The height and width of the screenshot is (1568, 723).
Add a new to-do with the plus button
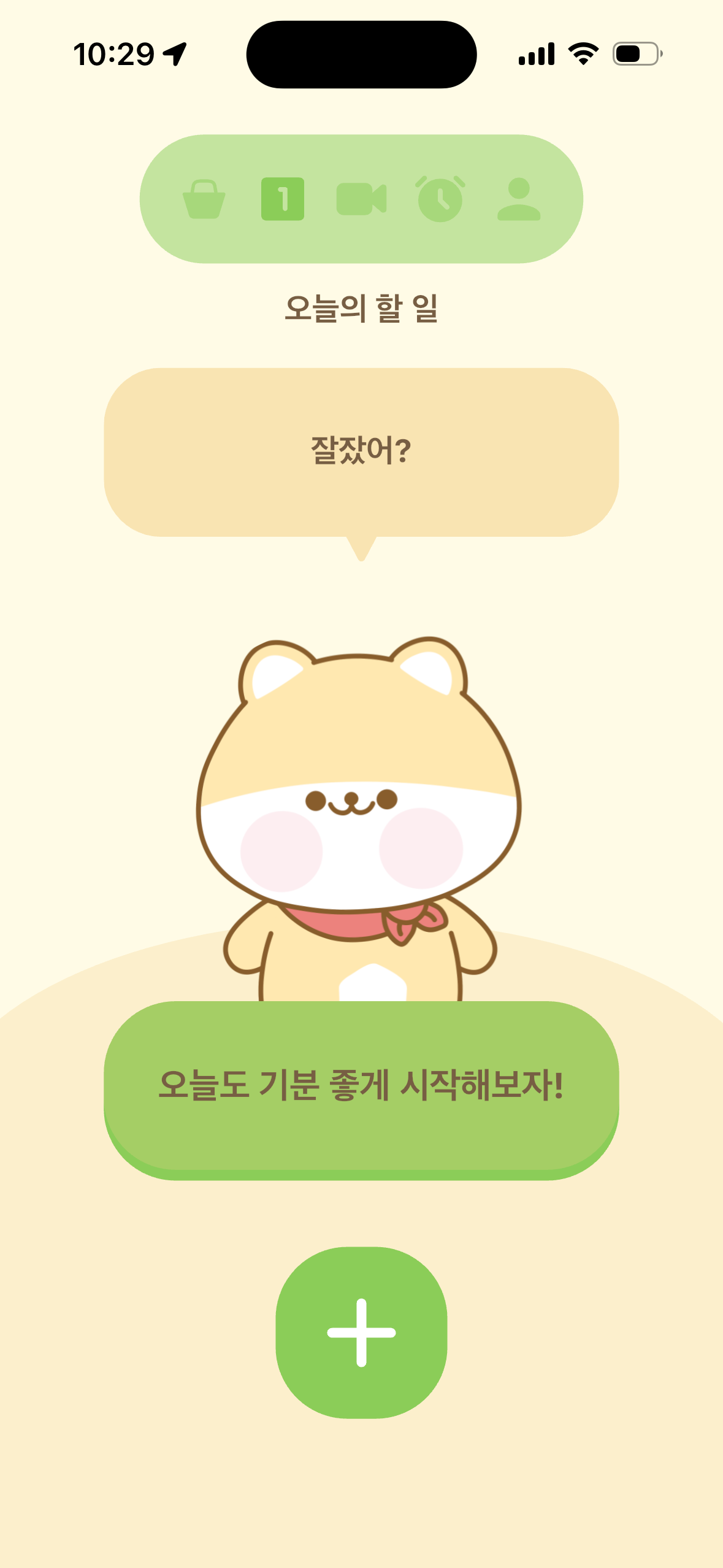click(x=361, y=1332)
